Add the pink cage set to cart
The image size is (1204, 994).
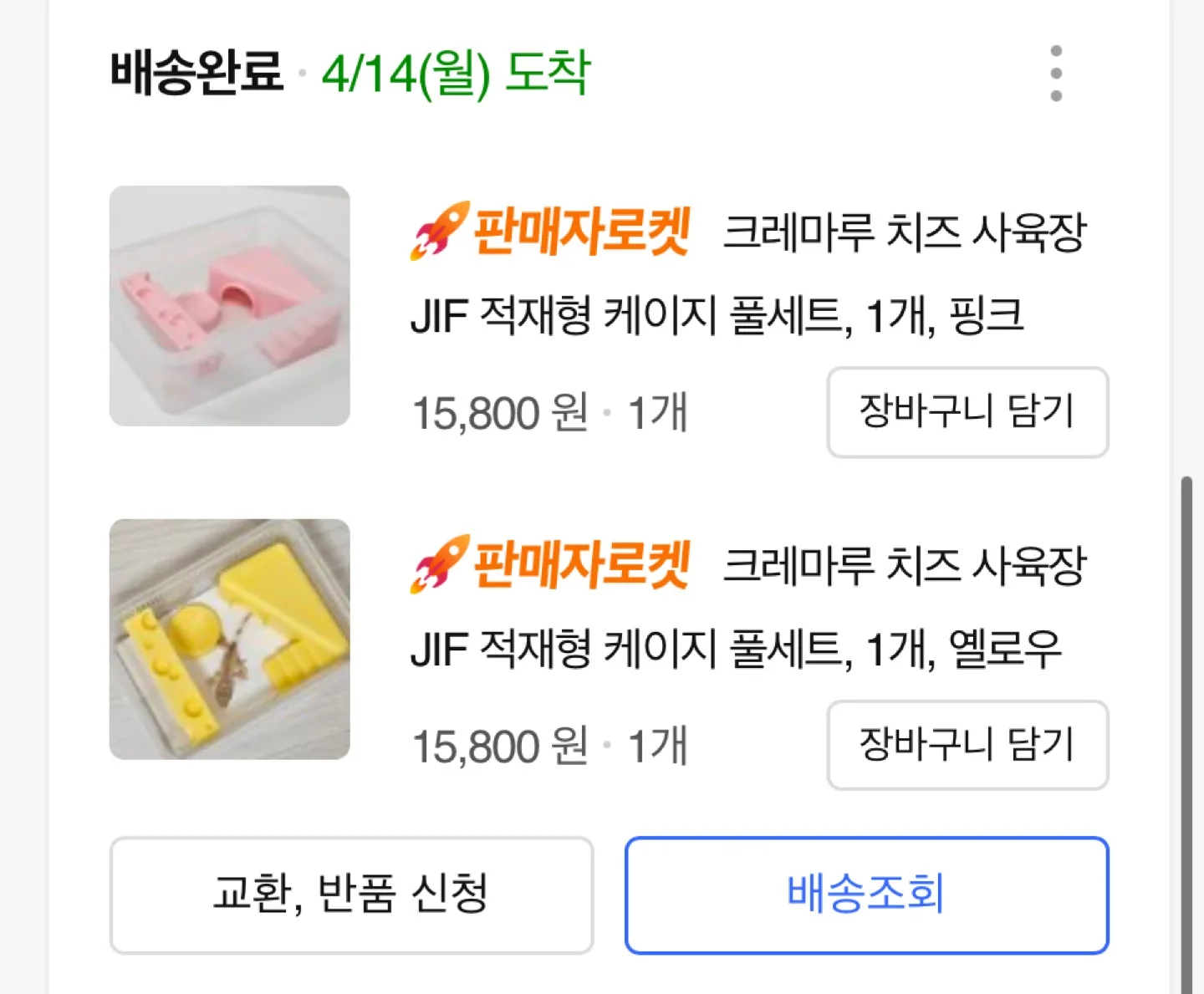click(967, 412)
